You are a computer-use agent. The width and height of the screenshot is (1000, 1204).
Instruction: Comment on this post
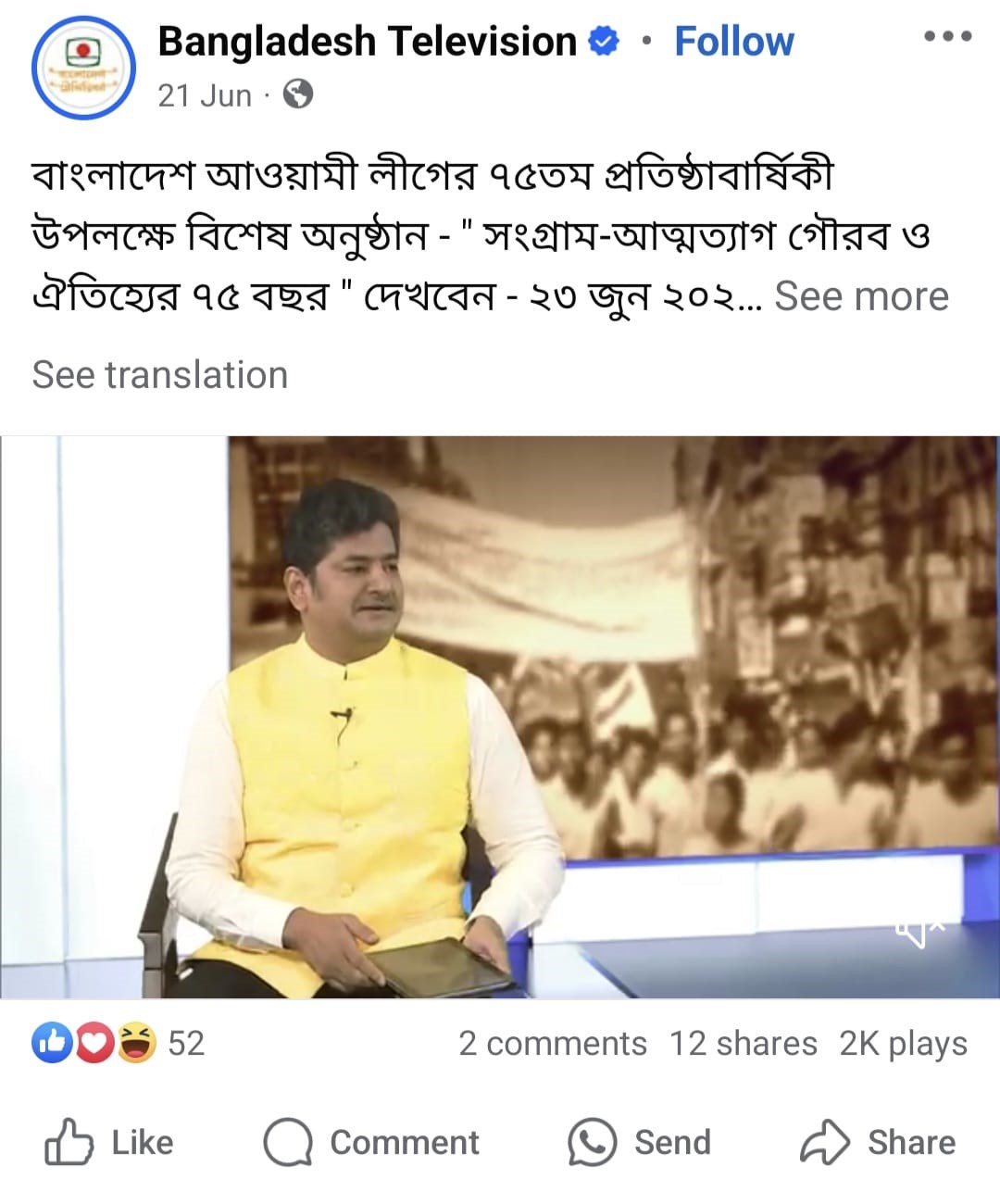[372, 1142]
